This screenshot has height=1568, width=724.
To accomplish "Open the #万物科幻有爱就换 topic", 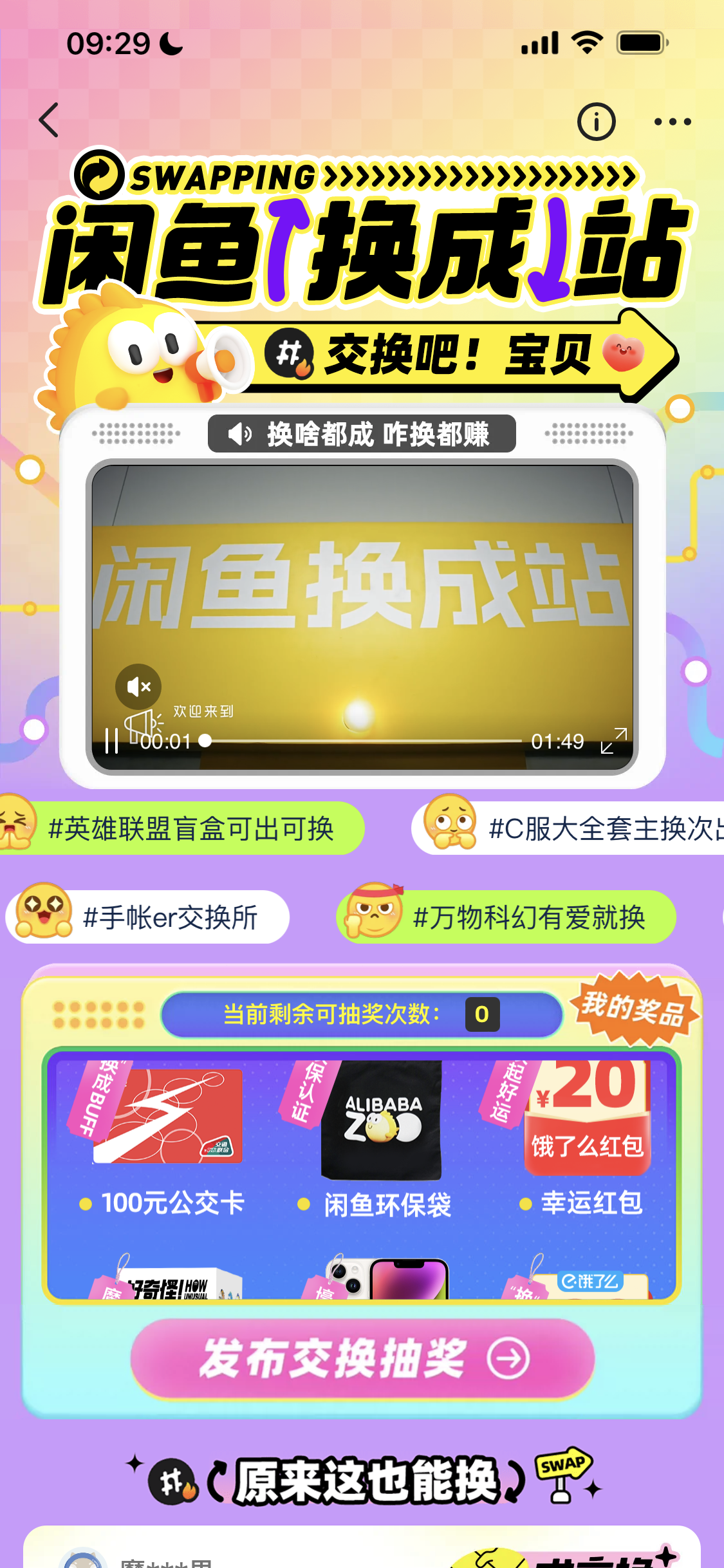I will [x=506, y=917].
